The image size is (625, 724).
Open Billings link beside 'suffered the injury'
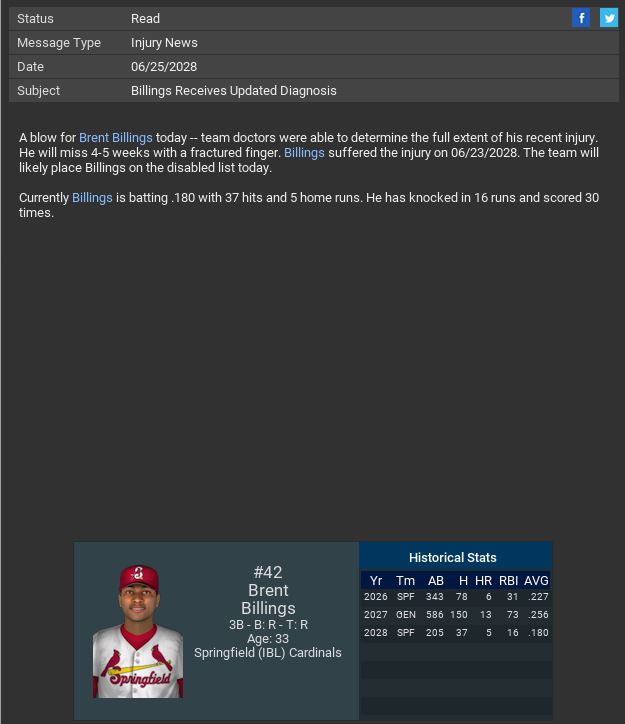pos(304,153)
